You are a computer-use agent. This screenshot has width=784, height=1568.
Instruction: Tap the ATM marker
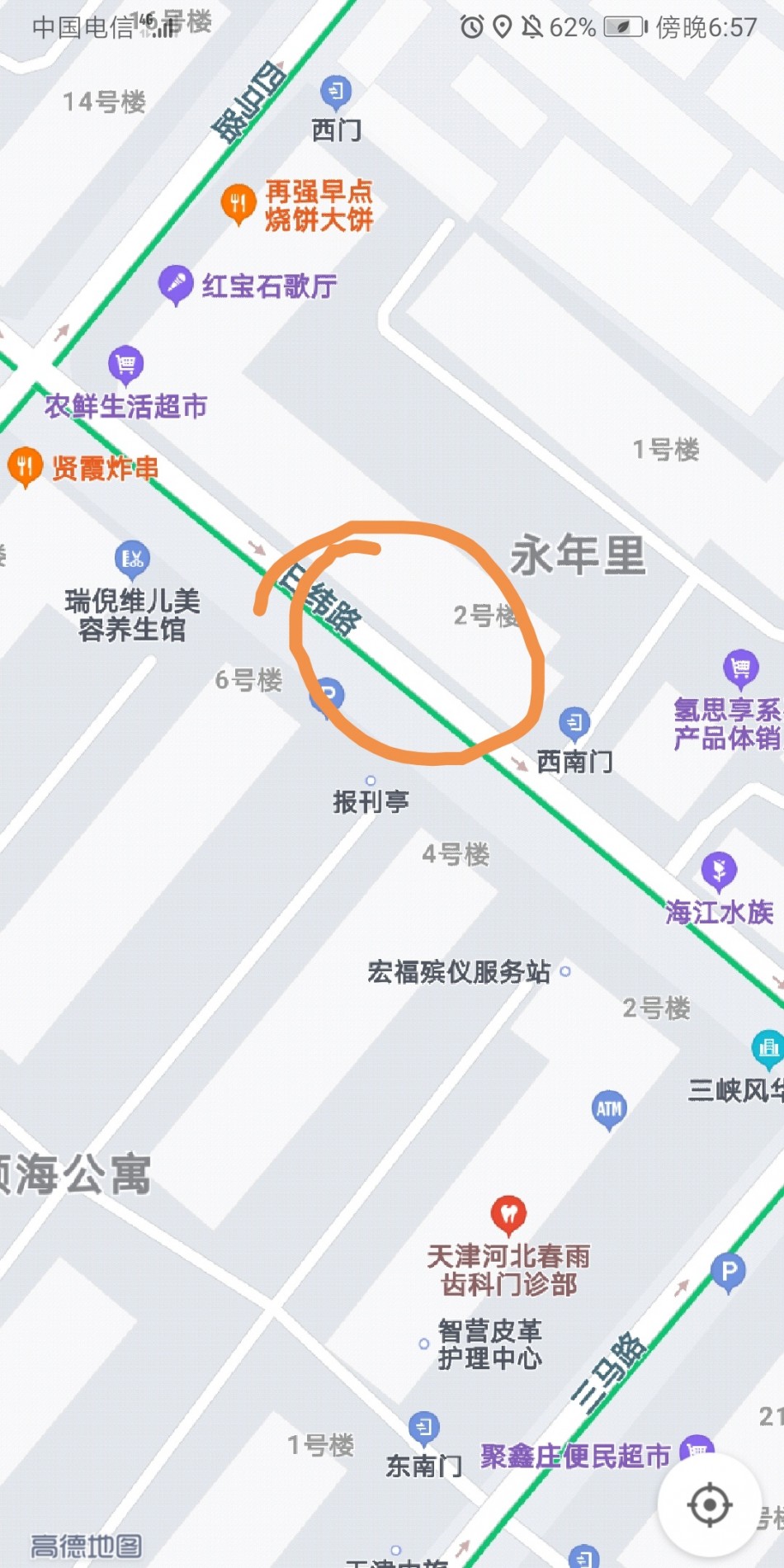tap(609, 1108)
